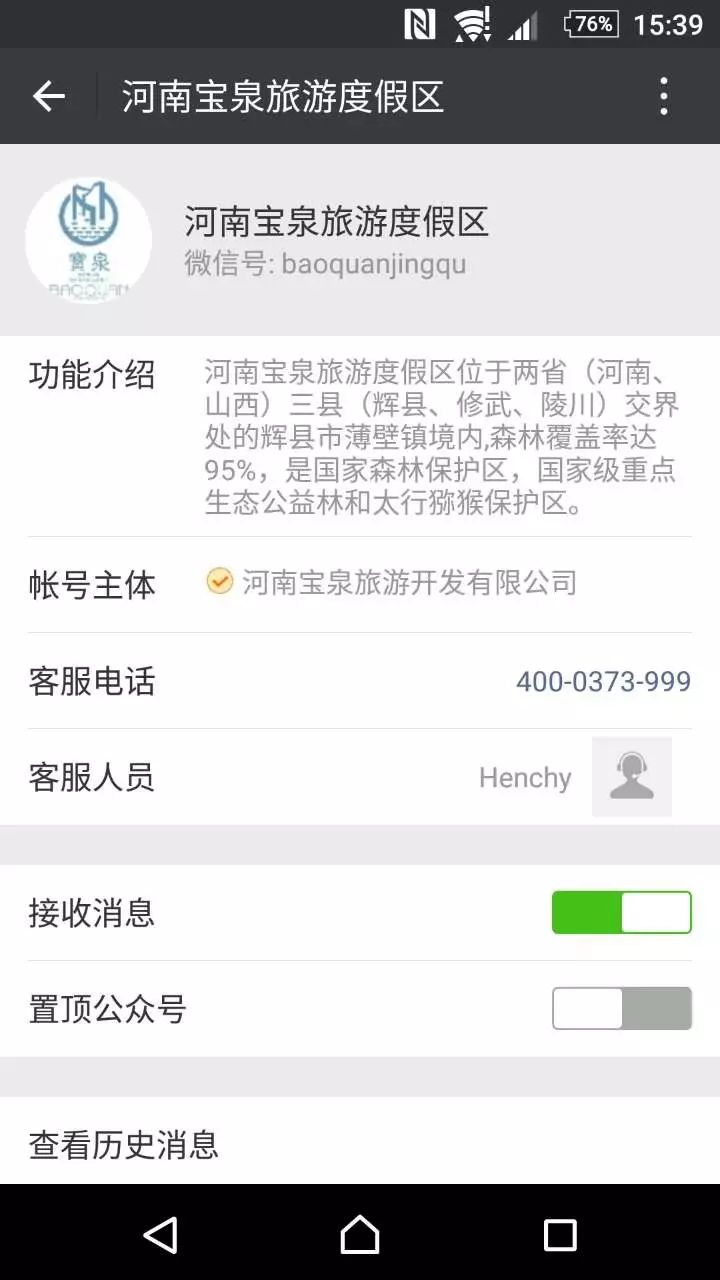Turn off the 接收消息 switch
Viewport: 720px width, 1280px height.
(621, 913)
